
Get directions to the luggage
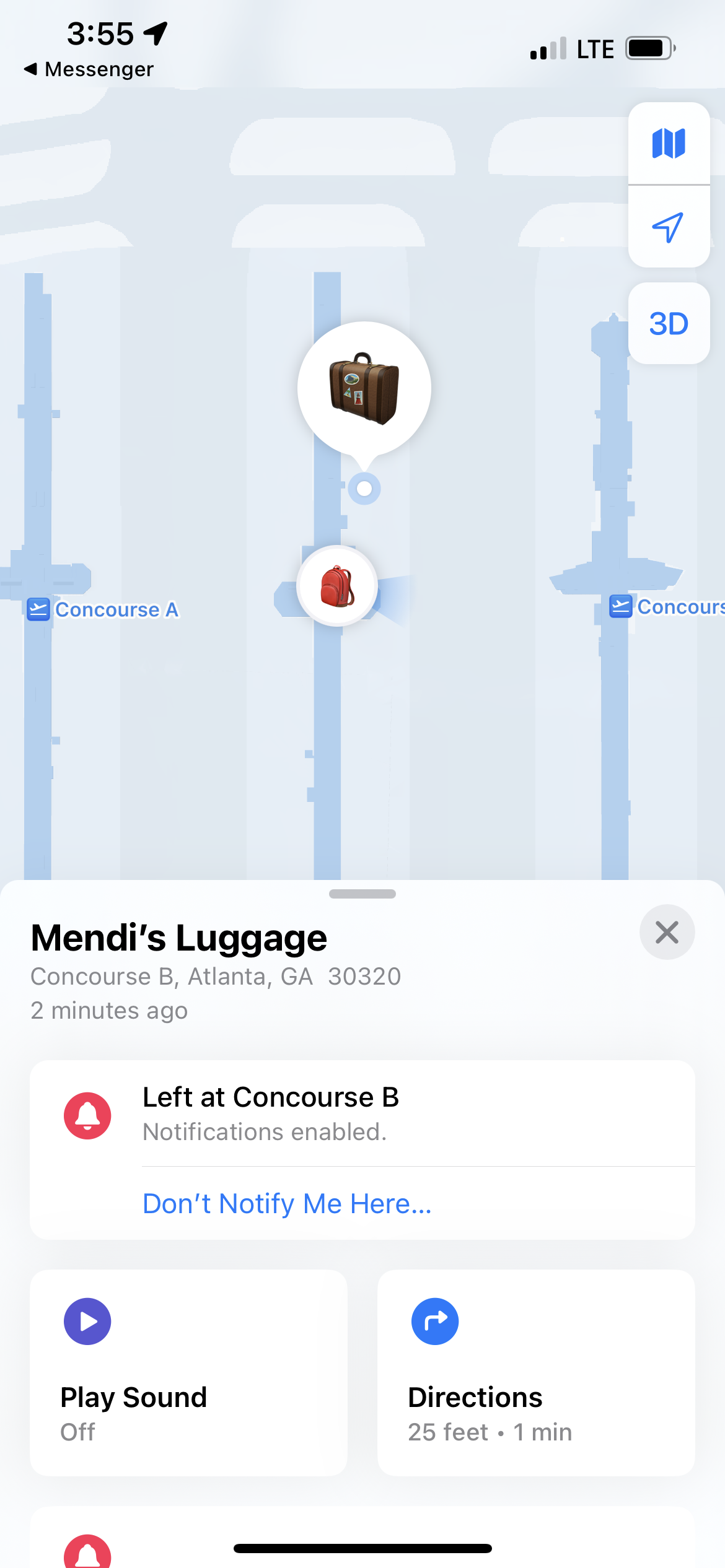click(535, 1372)
